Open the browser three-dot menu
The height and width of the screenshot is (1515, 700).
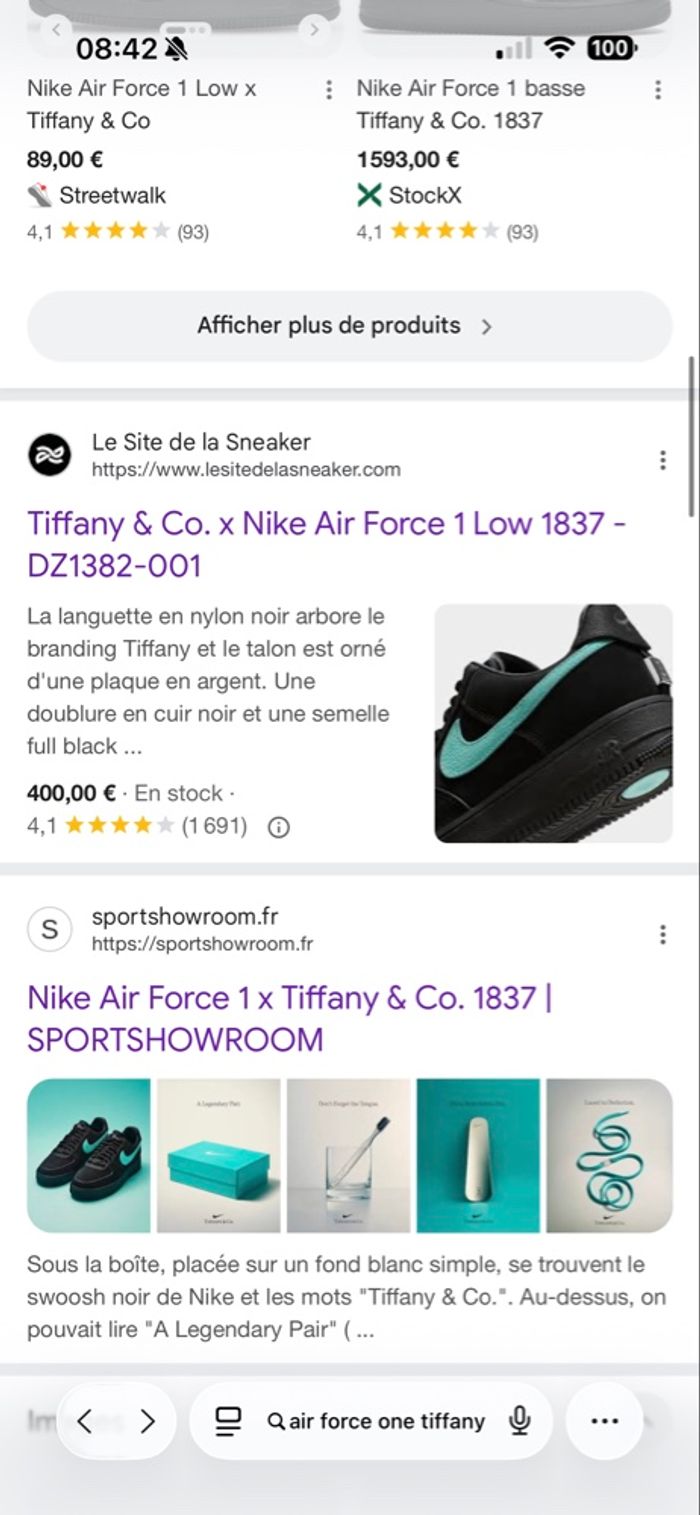pos(604,1421)
